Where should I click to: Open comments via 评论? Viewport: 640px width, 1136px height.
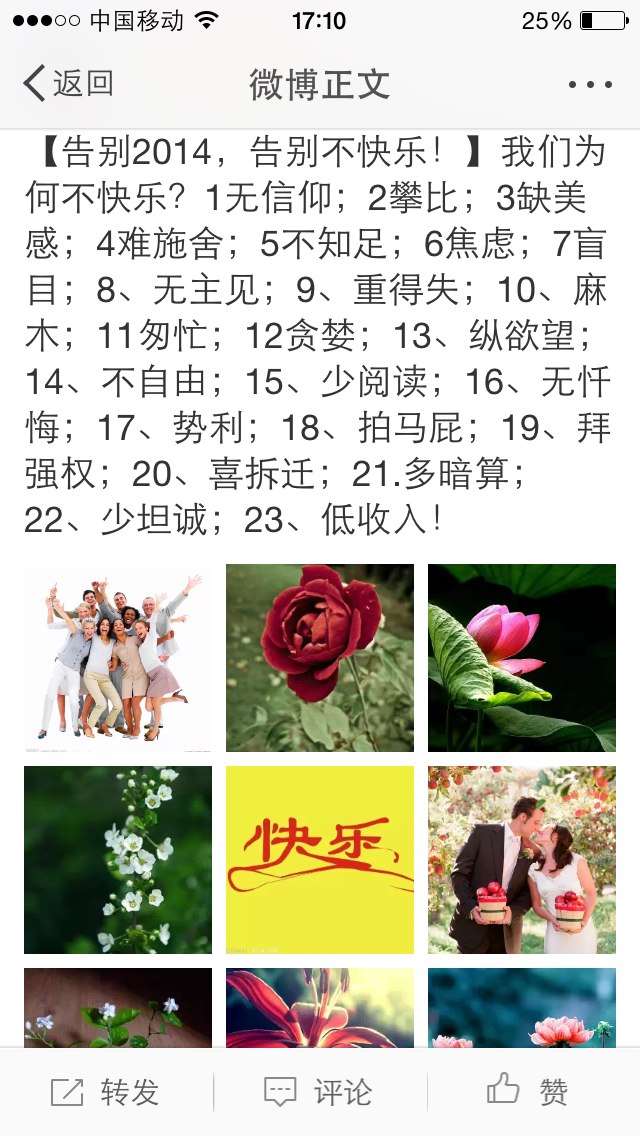(319, 1092)
